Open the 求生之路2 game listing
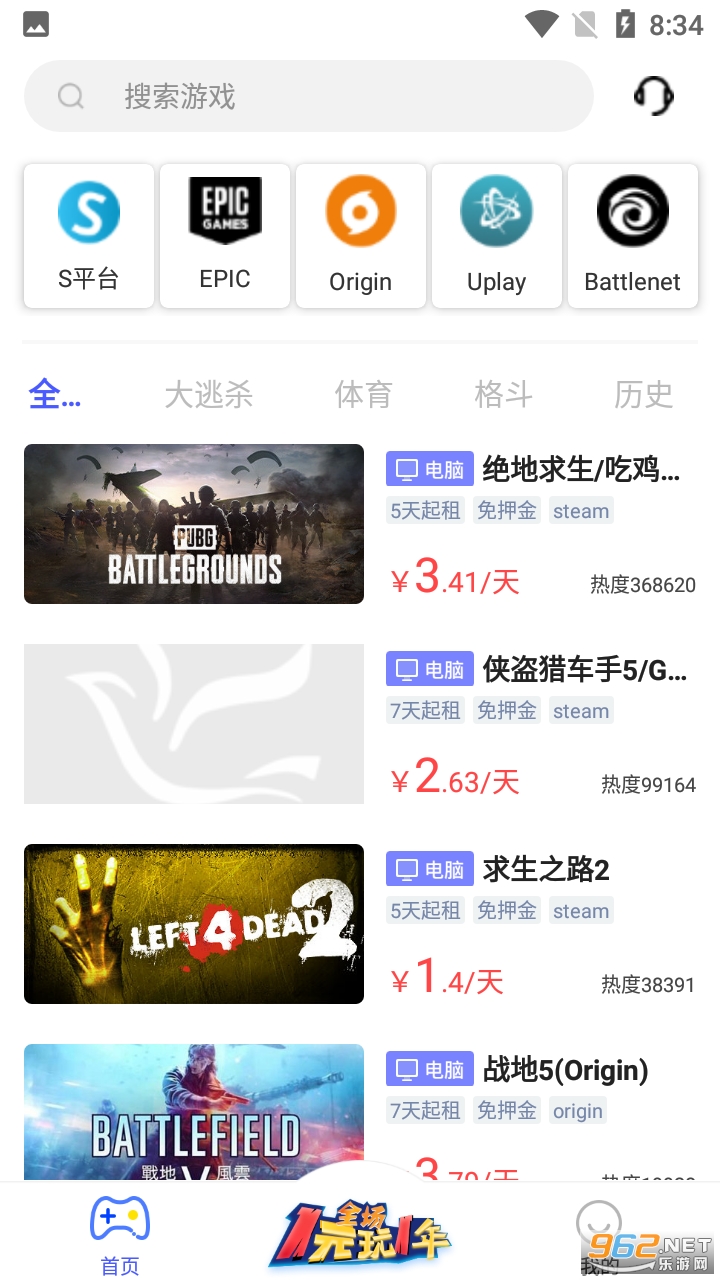 click(x=360, y=924)
